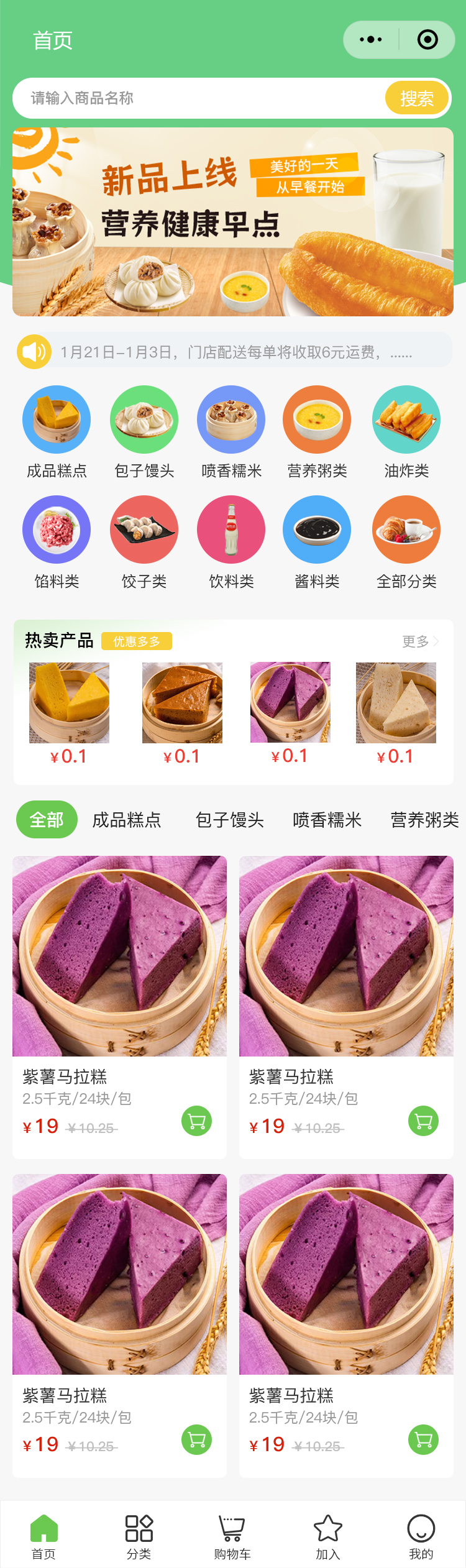Open the 营养粥类 category icon
466x1568 pixels.
coord(317,420)
